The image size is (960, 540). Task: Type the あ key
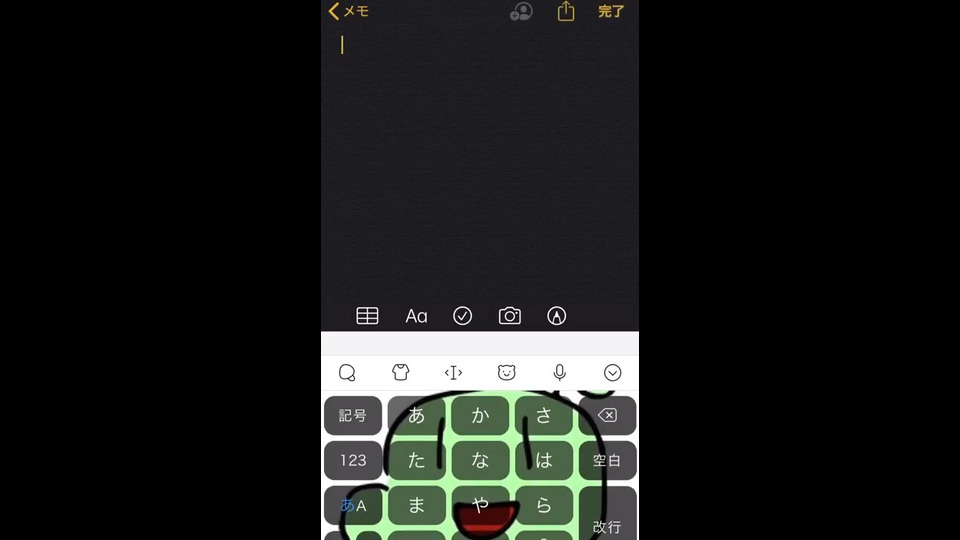(417, 416)
